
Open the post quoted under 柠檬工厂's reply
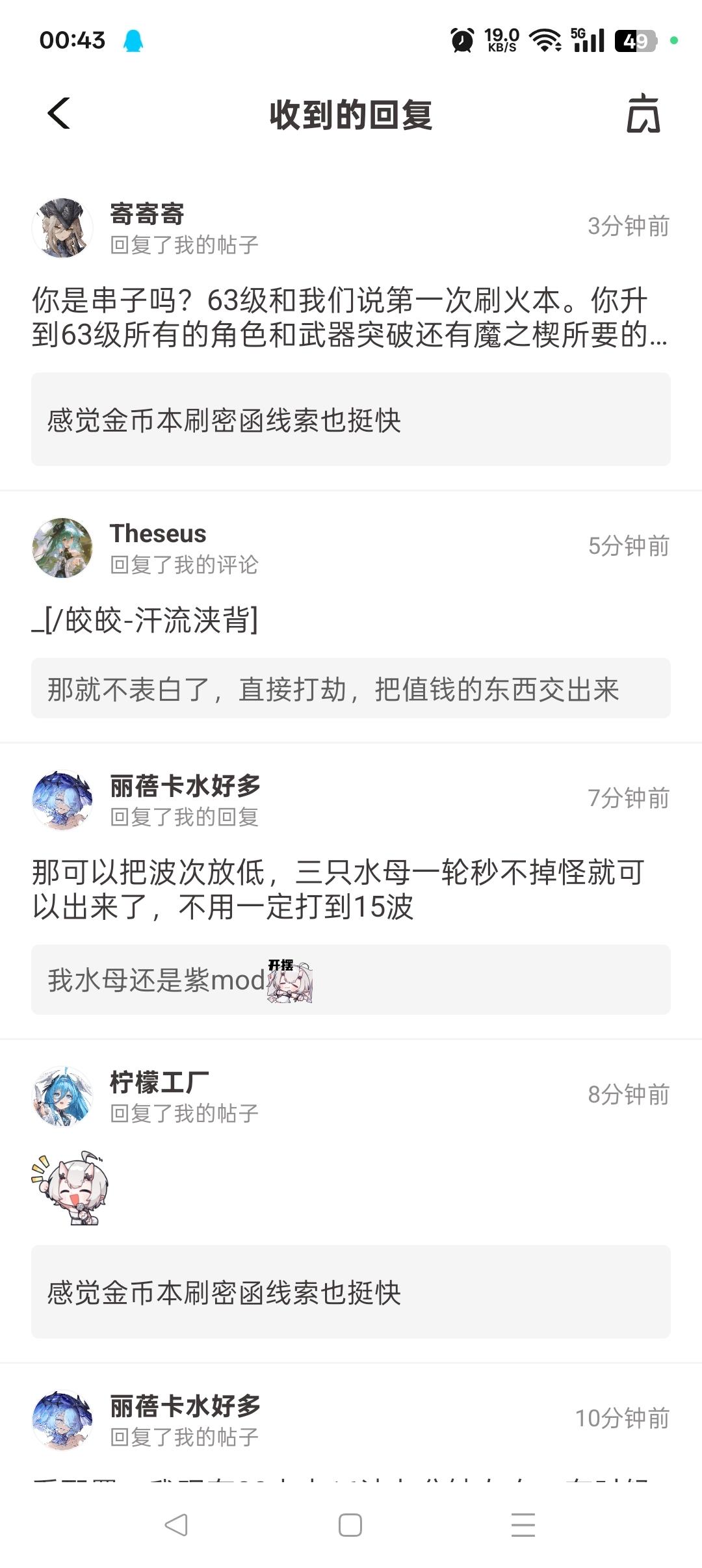pos(351,1292)
